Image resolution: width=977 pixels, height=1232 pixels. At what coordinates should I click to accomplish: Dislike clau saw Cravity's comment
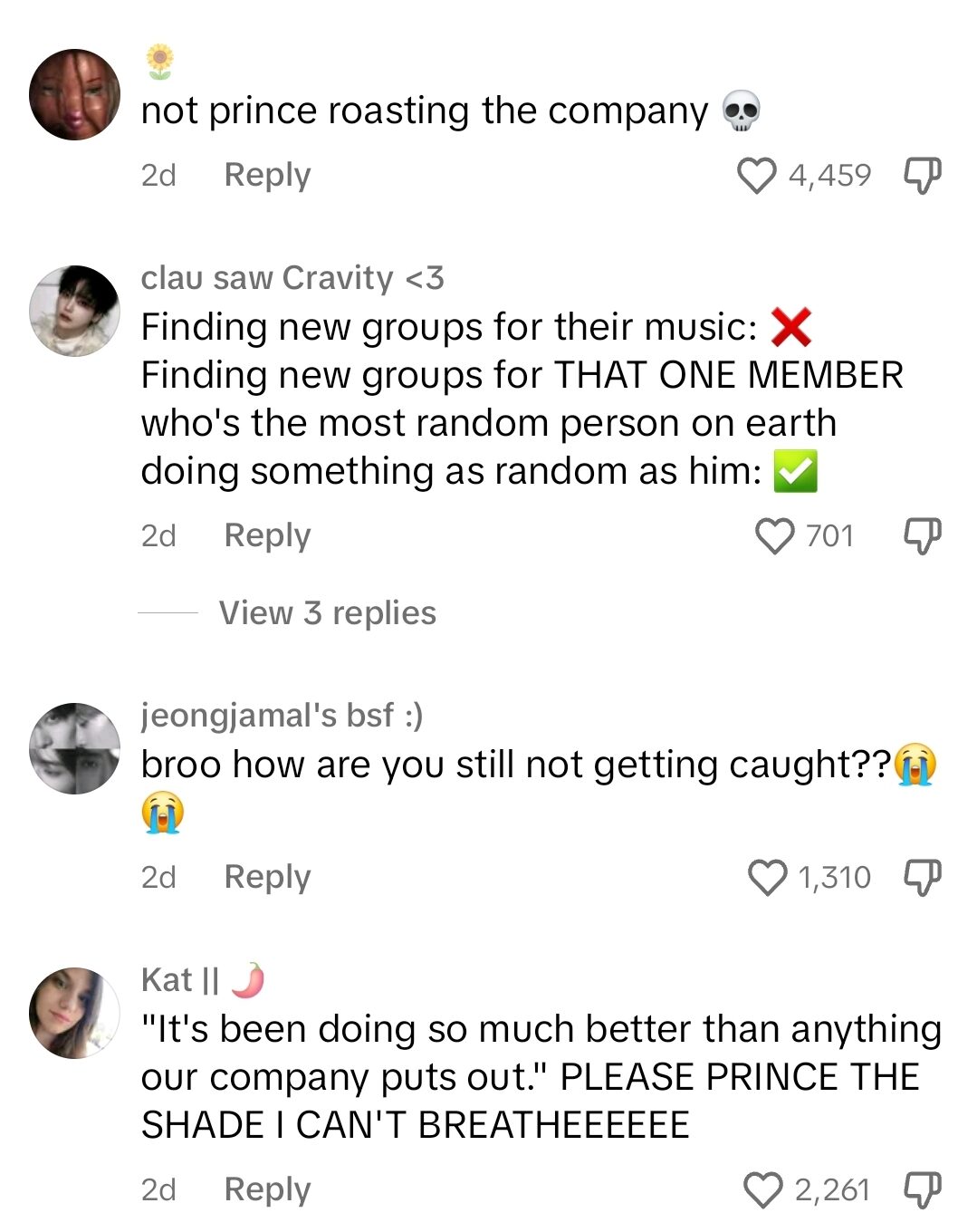[x=922, y=534]
